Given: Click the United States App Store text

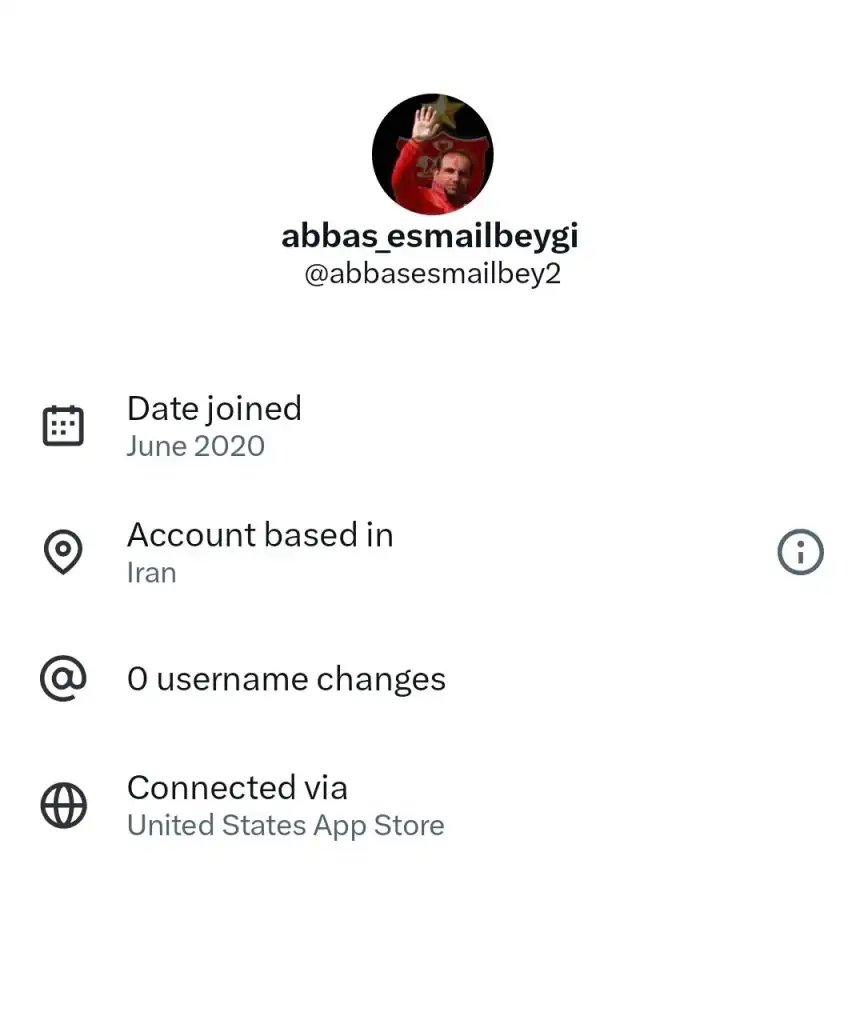Looking at the screenshot, I should pyautogui.click(x=285, y=826).
